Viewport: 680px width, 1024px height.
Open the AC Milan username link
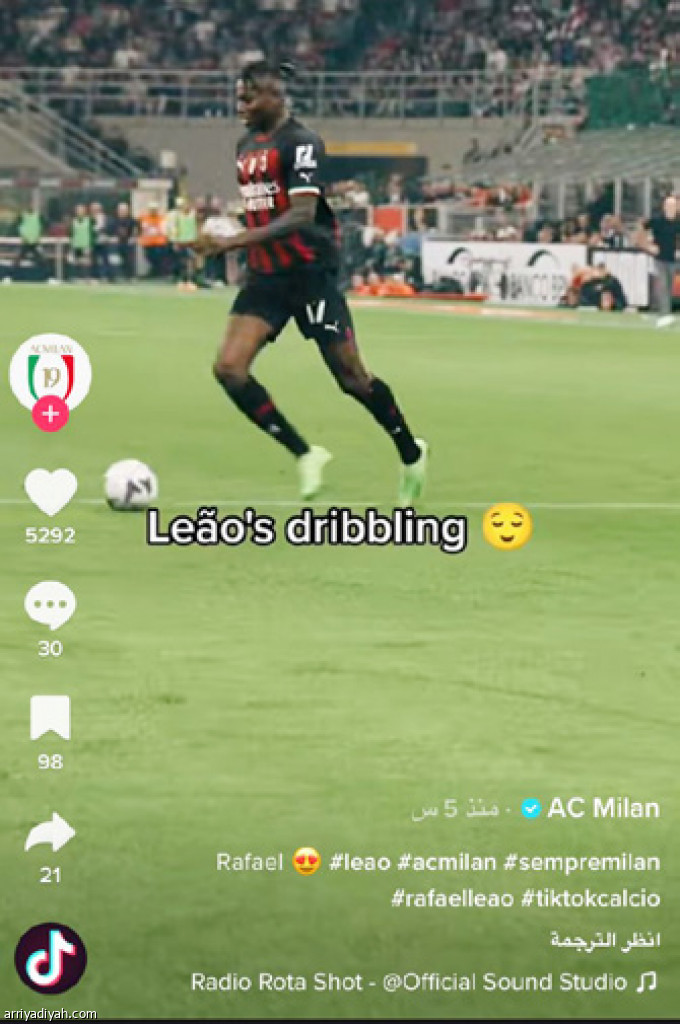tap(603, 808)
